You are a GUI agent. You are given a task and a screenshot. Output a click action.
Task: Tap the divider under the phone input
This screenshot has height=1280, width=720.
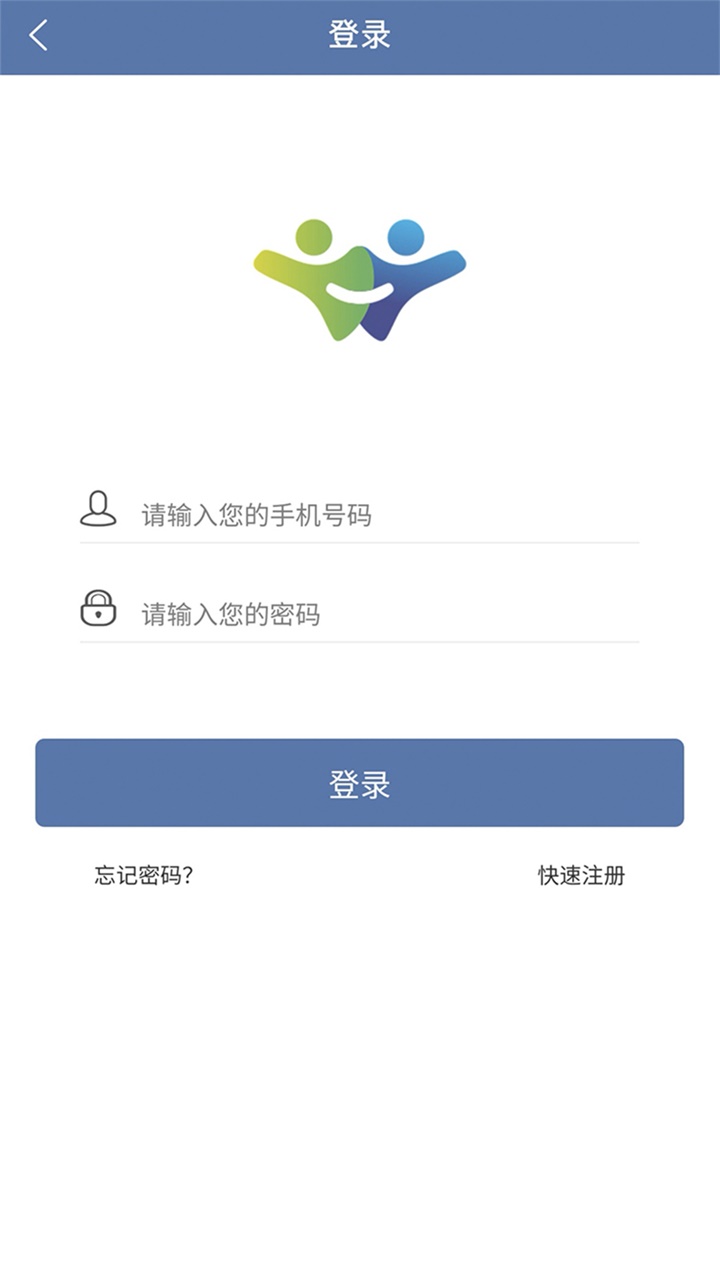point(360,540)
